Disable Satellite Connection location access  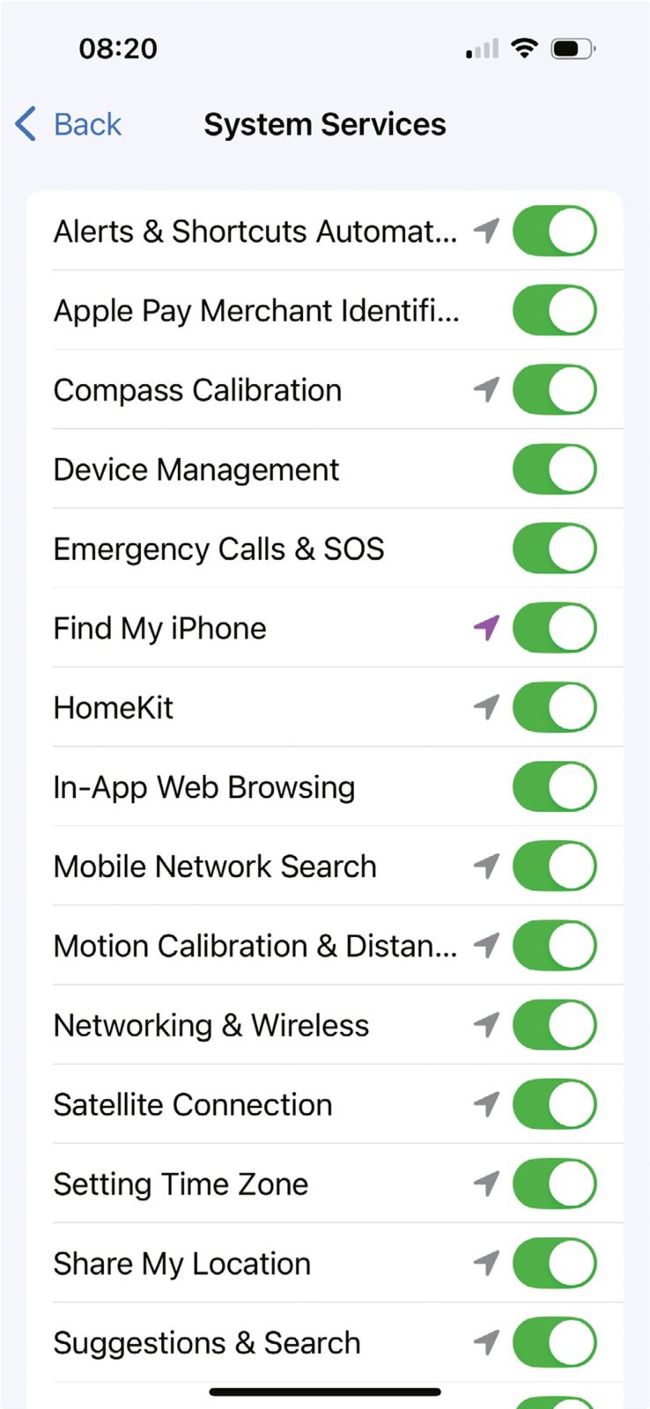point(555,1105)
